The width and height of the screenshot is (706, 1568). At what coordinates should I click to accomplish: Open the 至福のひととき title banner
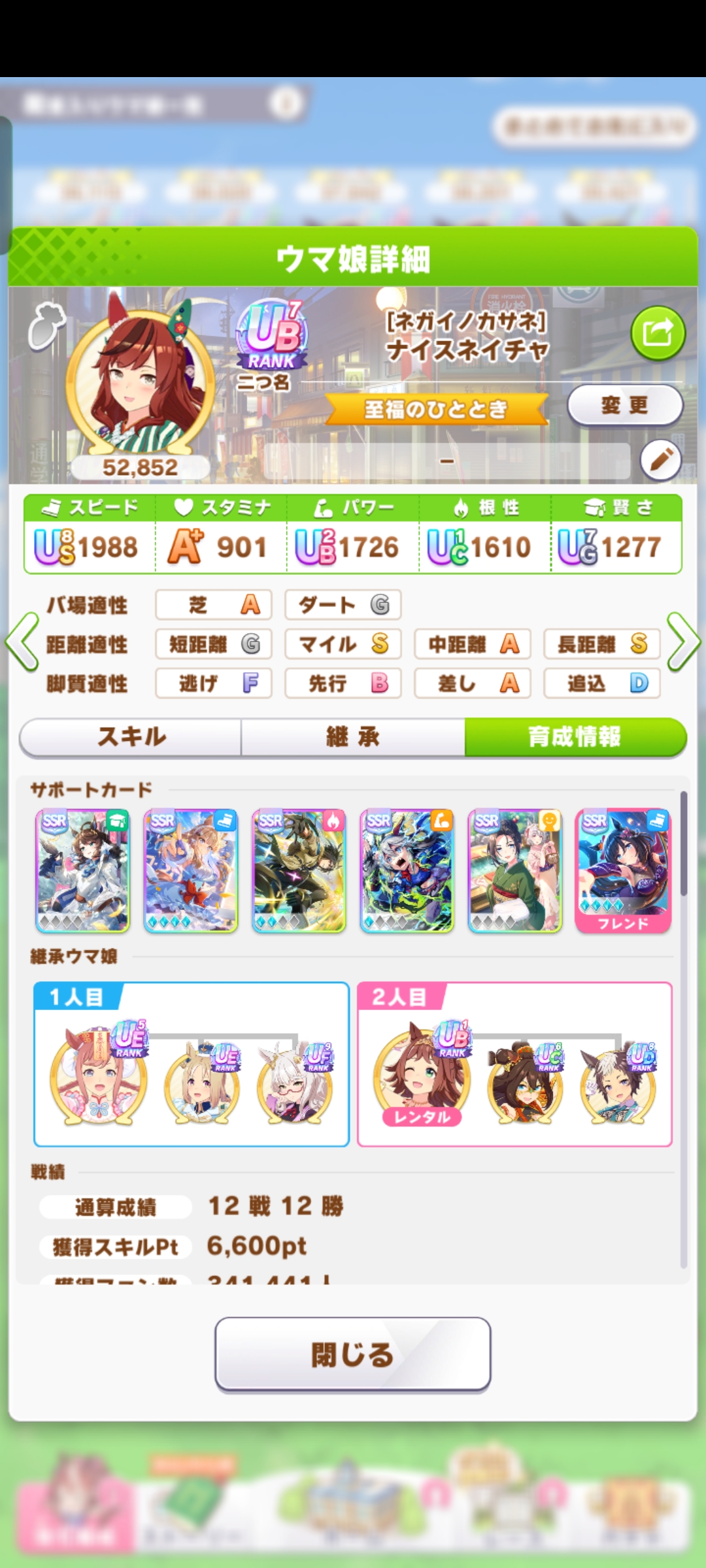point(436,409)
